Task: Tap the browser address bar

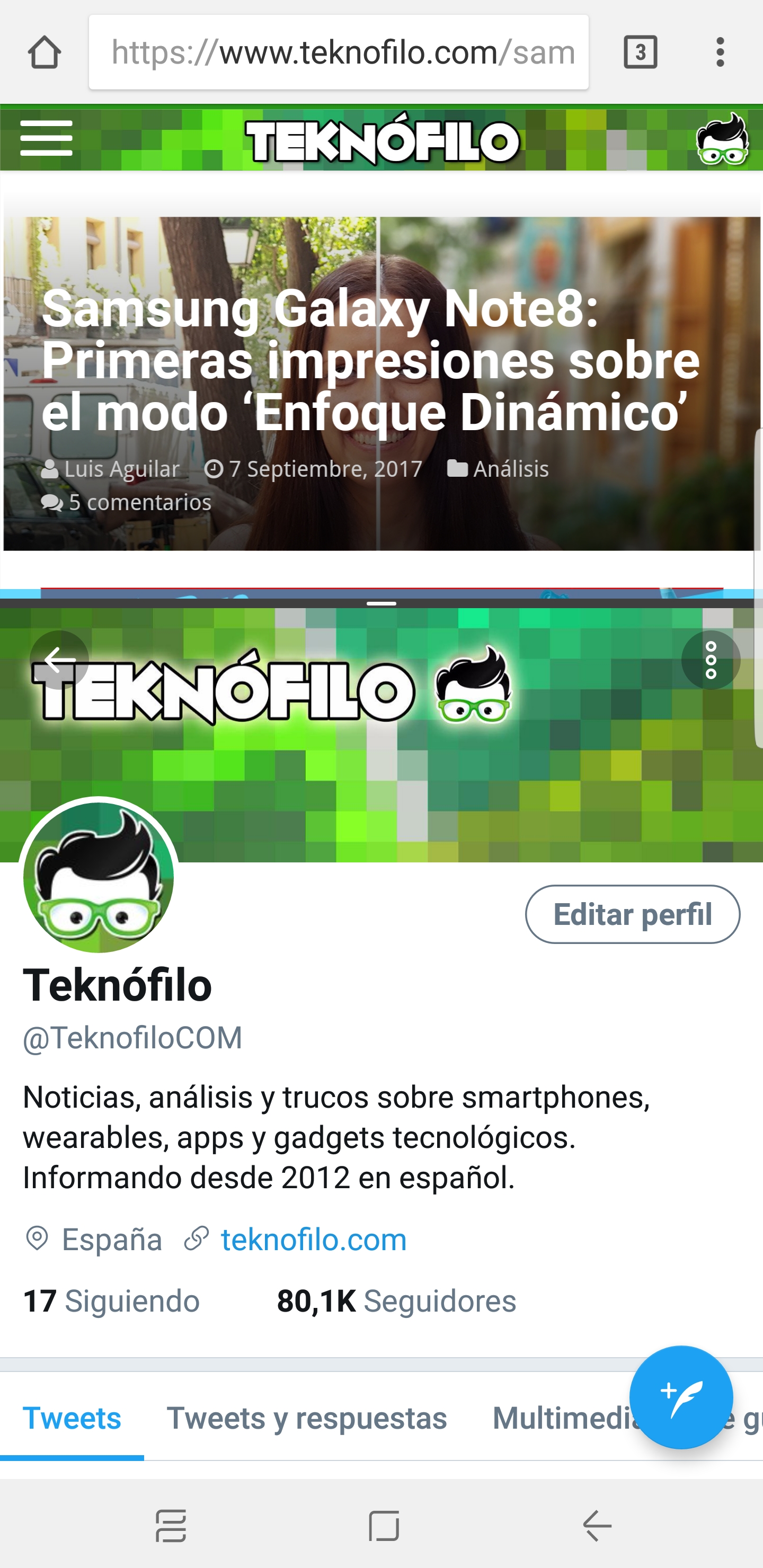Action: point(339,52)
